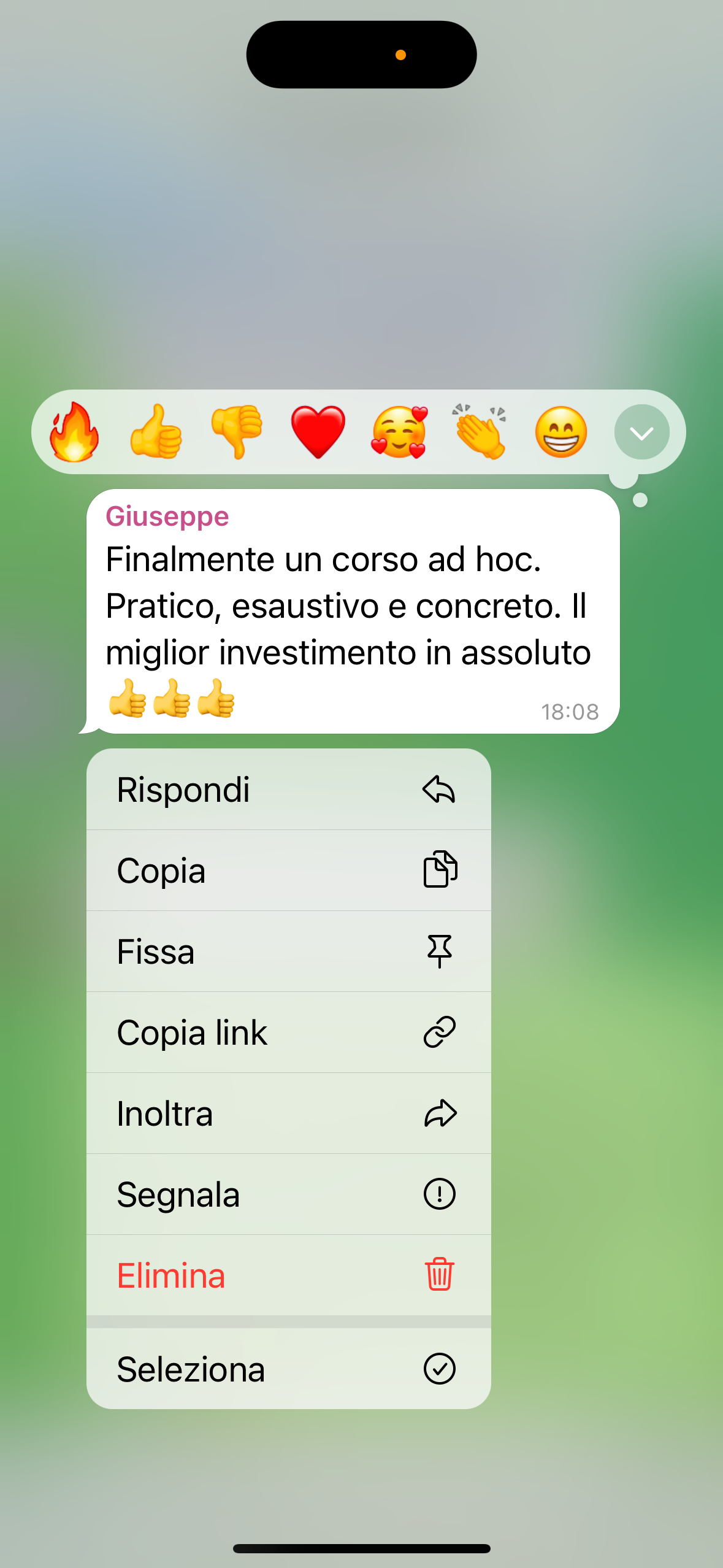Delete the message with Elimina

[288, 1275]
